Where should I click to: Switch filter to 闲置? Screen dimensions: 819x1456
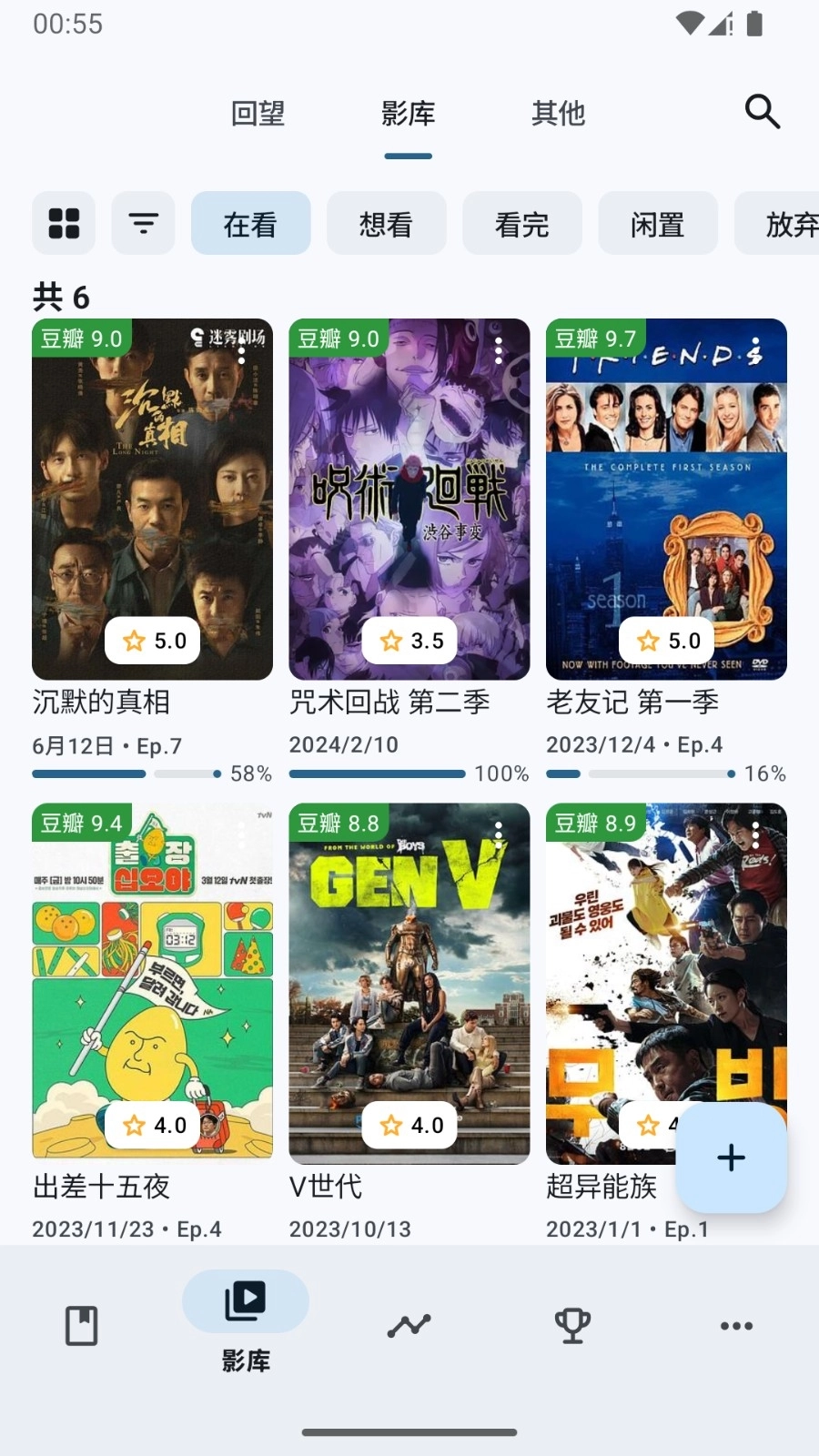[658, 223]
